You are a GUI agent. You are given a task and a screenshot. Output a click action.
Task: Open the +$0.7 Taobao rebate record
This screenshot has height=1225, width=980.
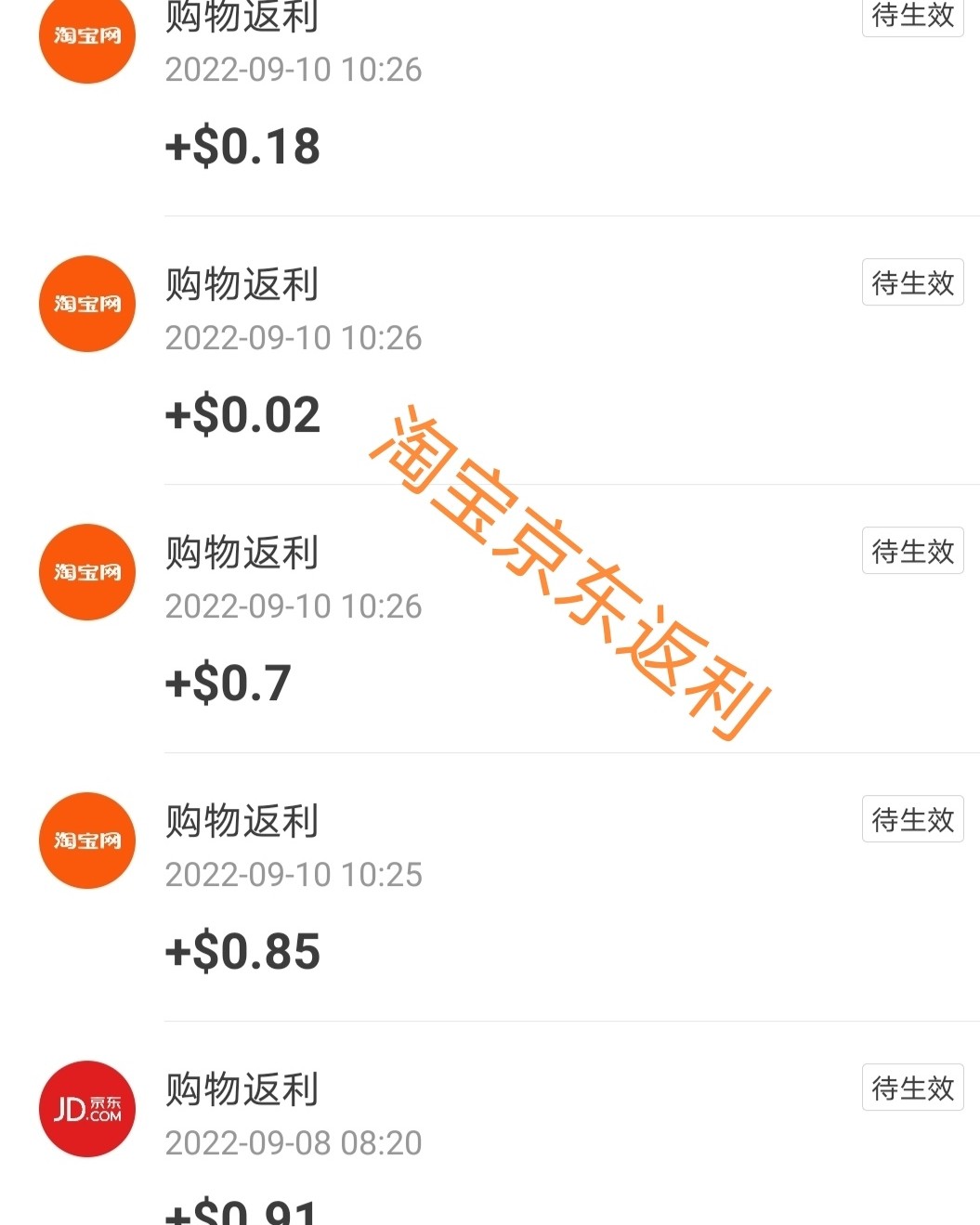[229, 682]
